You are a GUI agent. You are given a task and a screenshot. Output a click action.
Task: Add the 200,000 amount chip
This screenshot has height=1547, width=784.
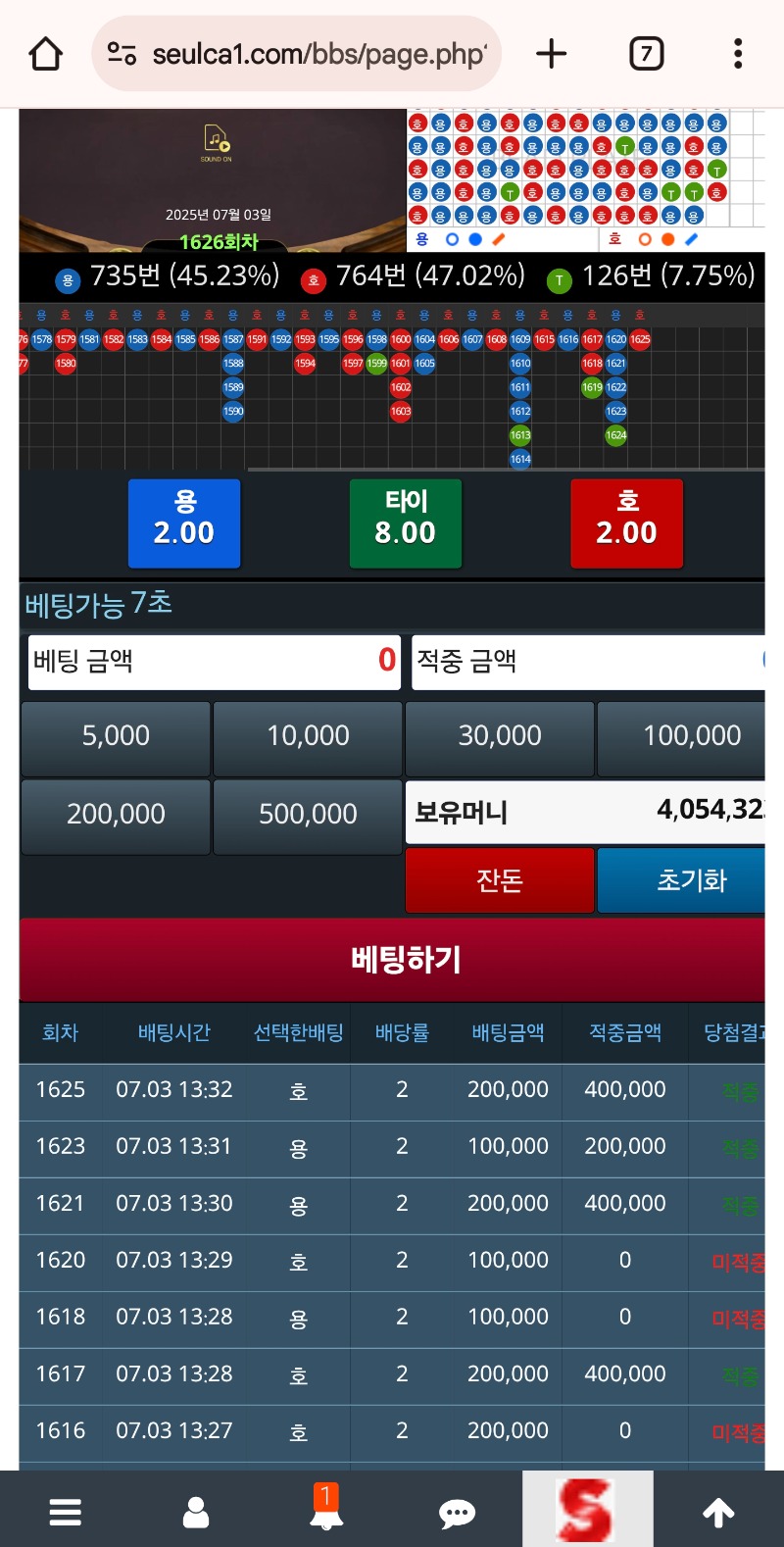tap(116, 816)
